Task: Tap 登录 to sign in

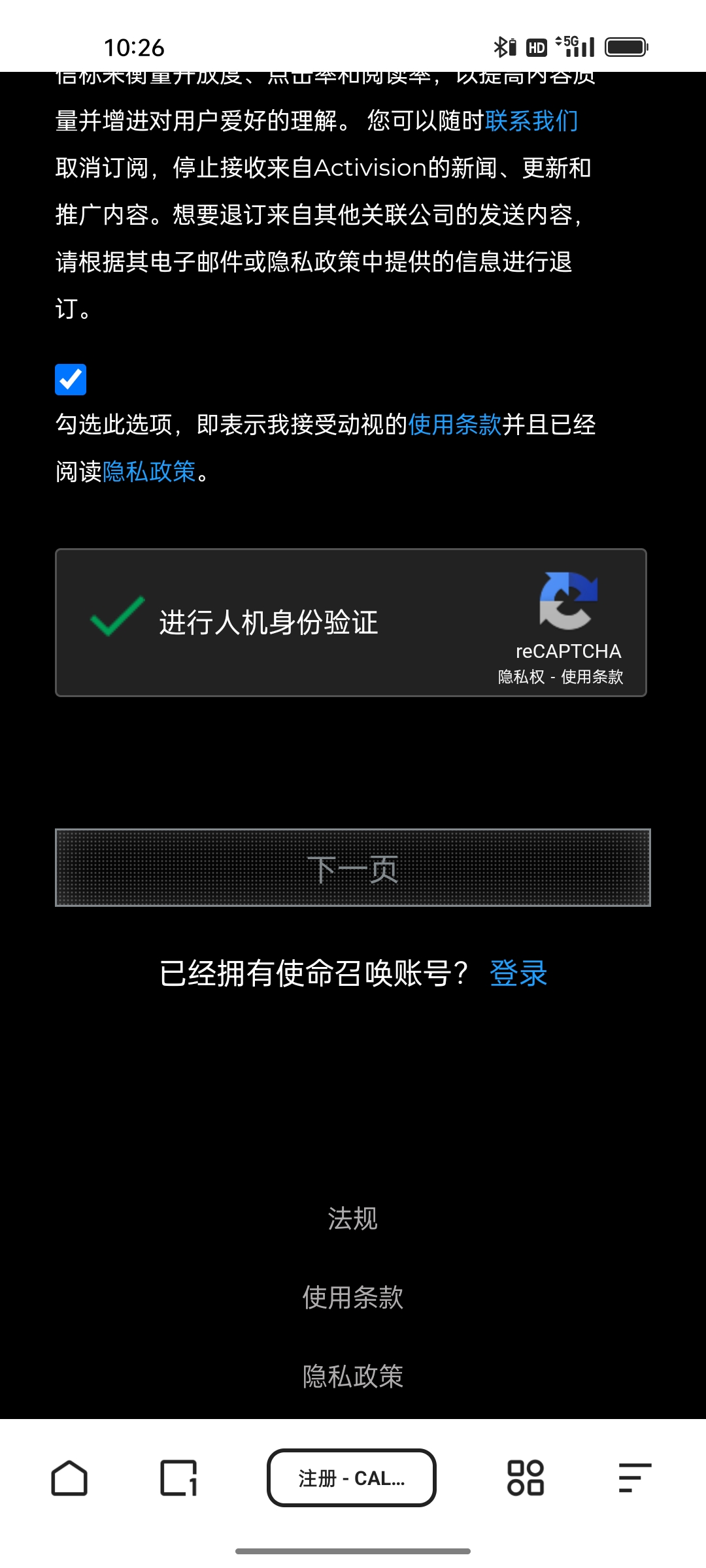Action: (x=518, y=973)
